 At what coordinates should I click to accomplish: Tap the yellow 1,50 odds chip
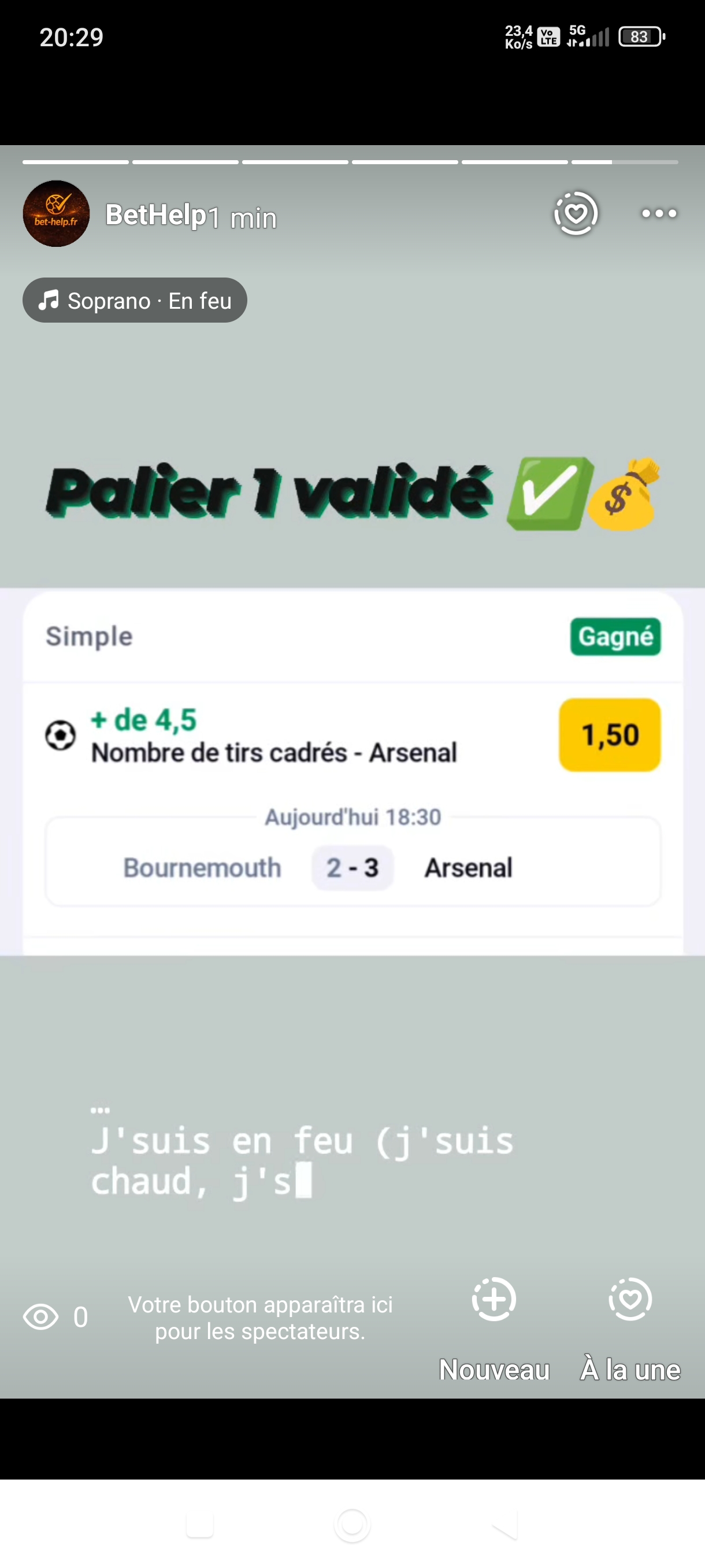point(610,734)
